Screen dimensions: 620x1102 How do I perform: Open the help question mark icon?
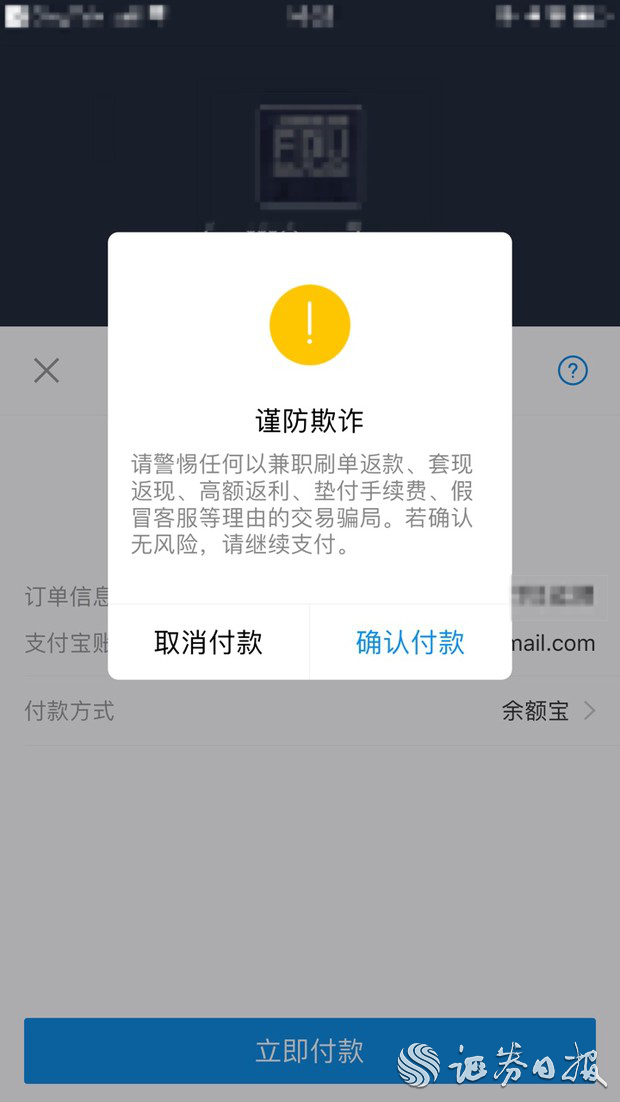pos(572,371)
